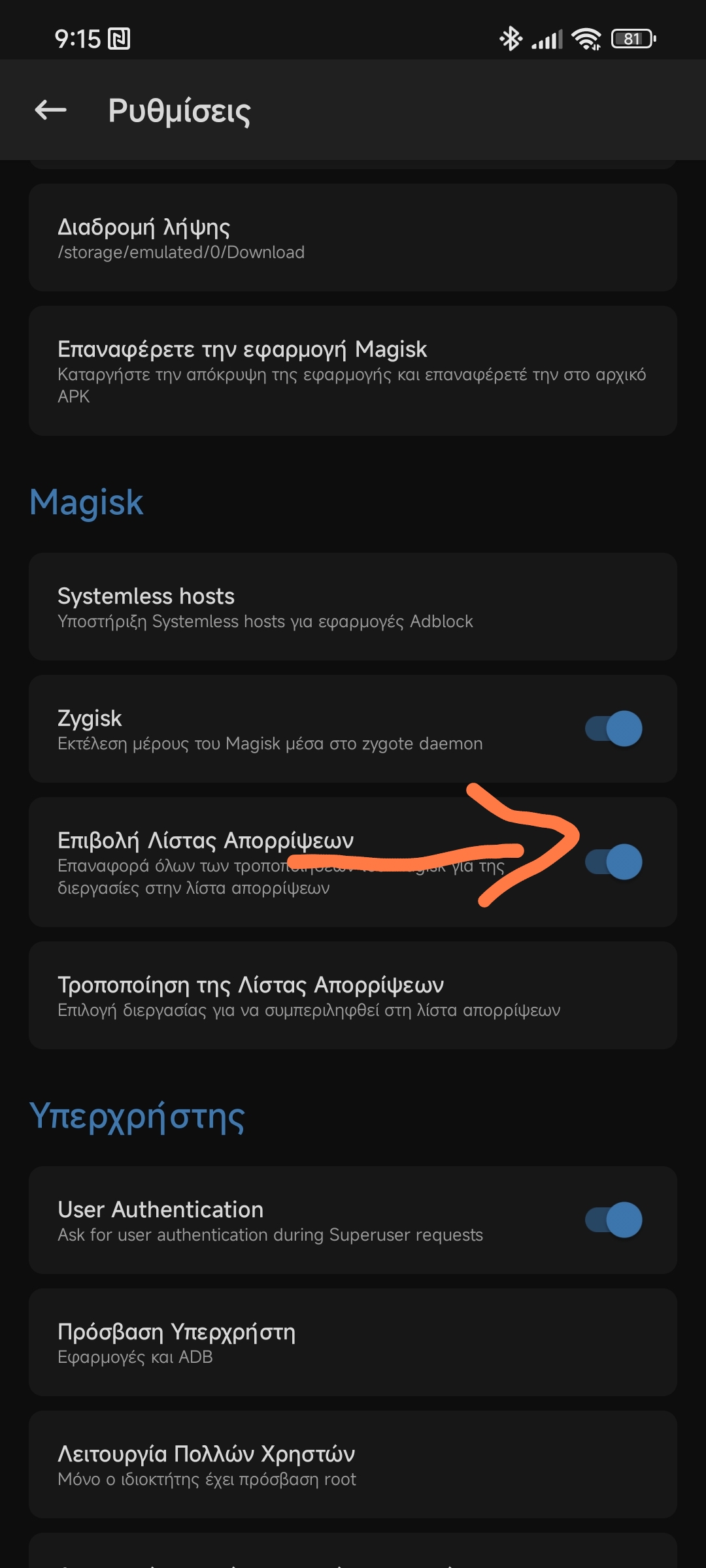Open the Πρόσβαση Υπερχρήστη setting
This screenshot has width=706, height=1568.
pos(352,1342)
